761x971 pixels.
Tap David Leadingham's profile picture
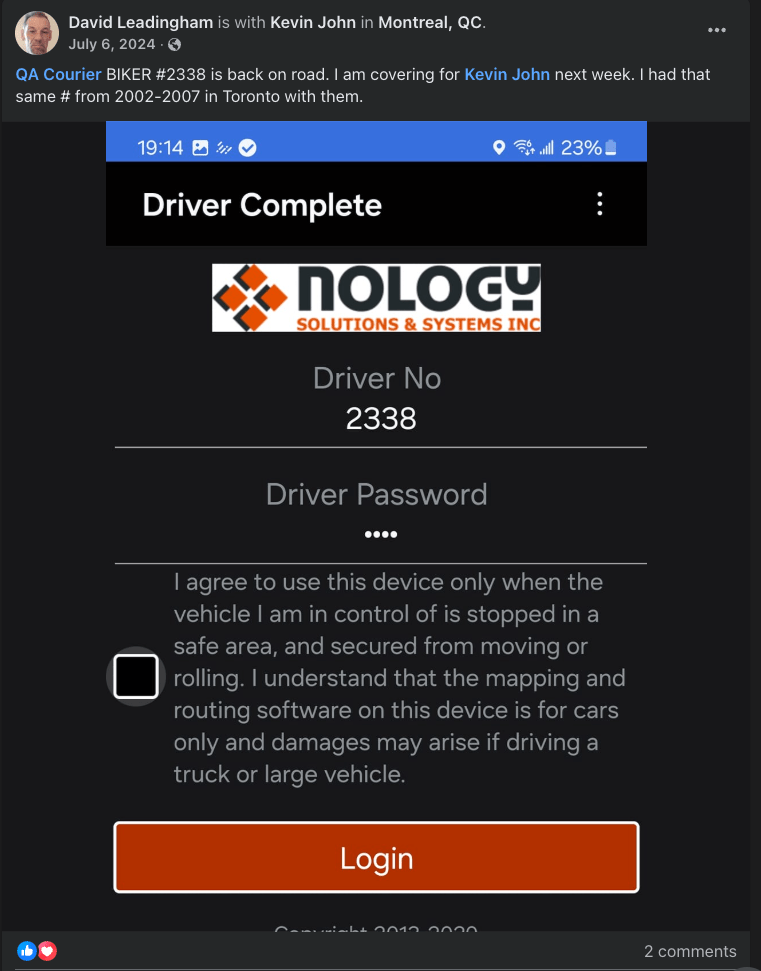point(36,33)
